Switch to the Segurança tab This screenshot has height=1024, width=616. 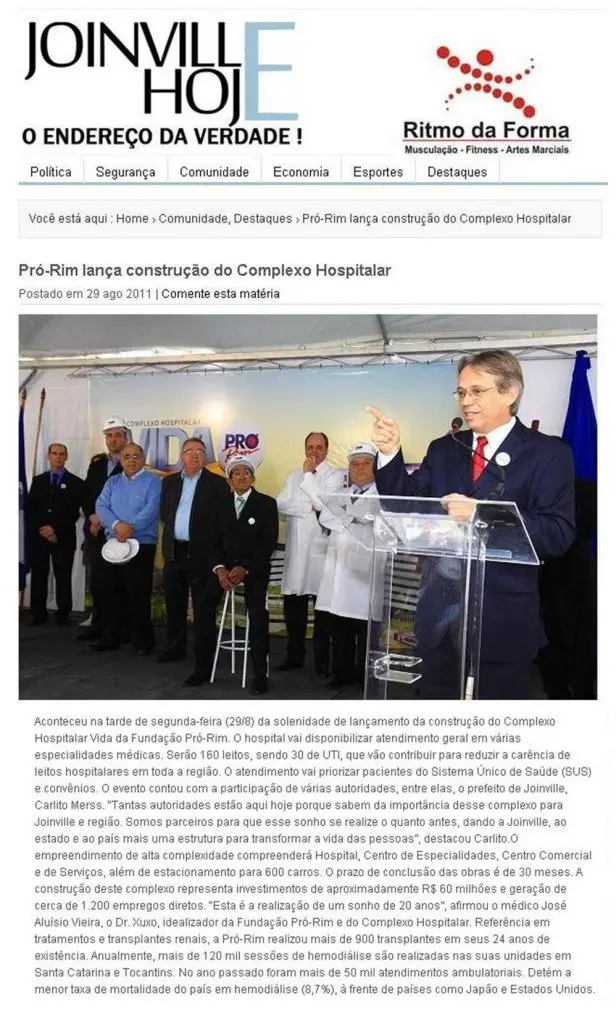[125, 172]
